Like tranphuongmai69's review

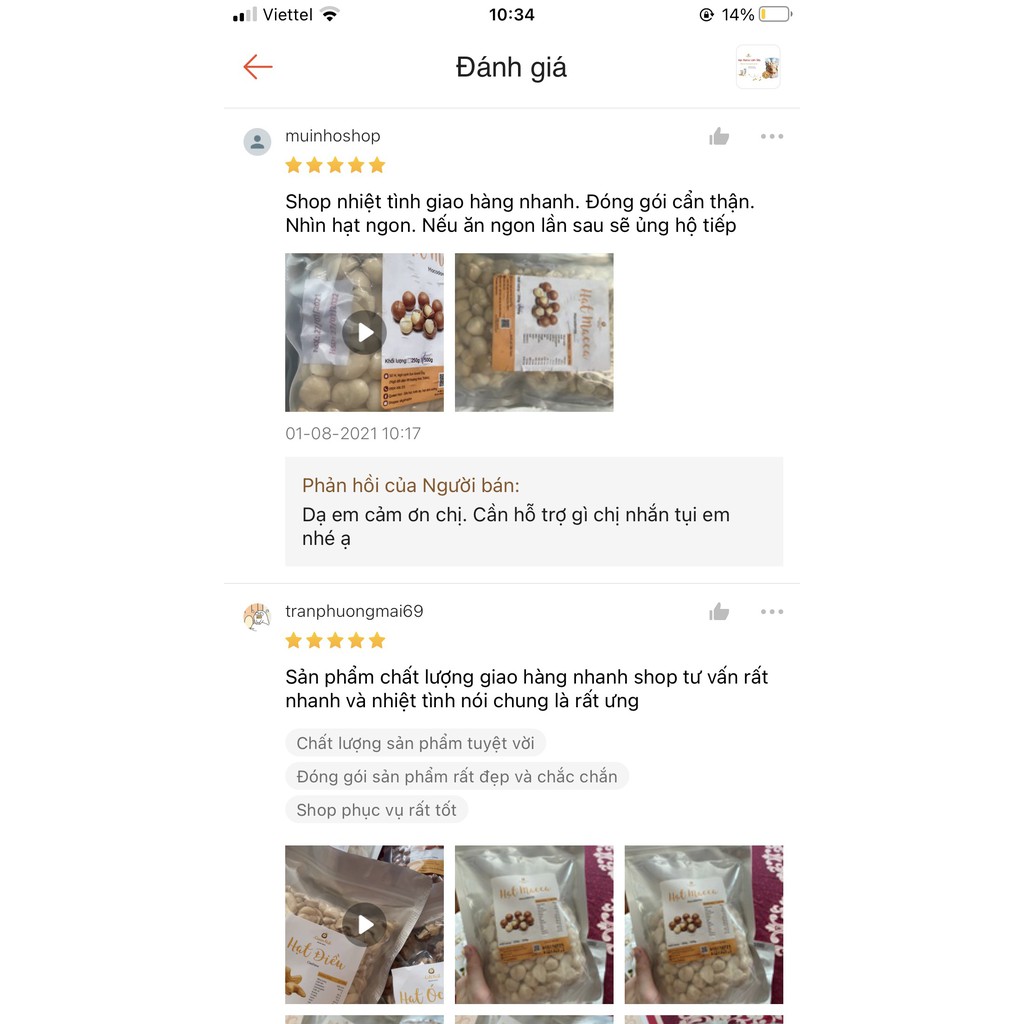click(x=719, y=612)
